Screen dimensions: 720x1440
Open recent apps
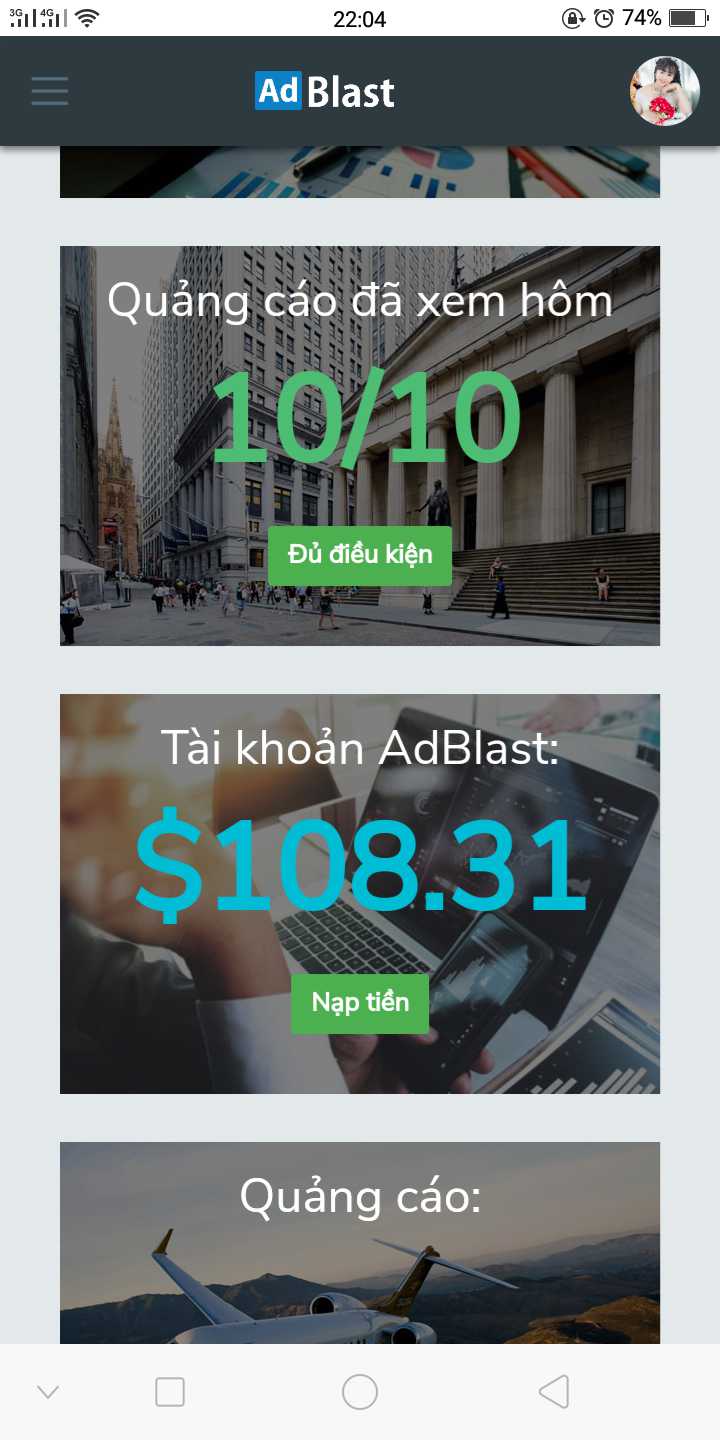[x=170, y=1392]
